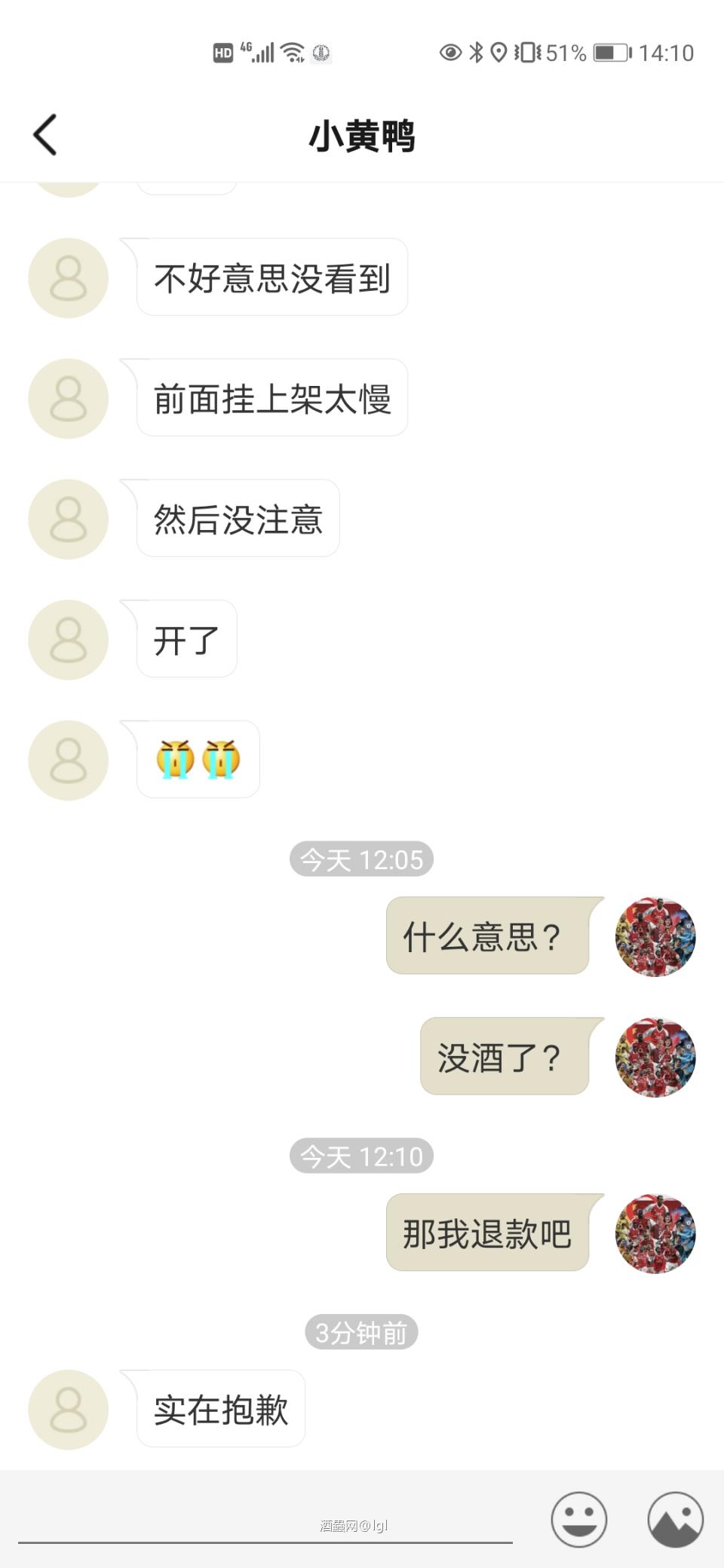The image size is (724, 1568).
Task: Select the 不好意思没看到 message
Action: [x=271, y=277]
